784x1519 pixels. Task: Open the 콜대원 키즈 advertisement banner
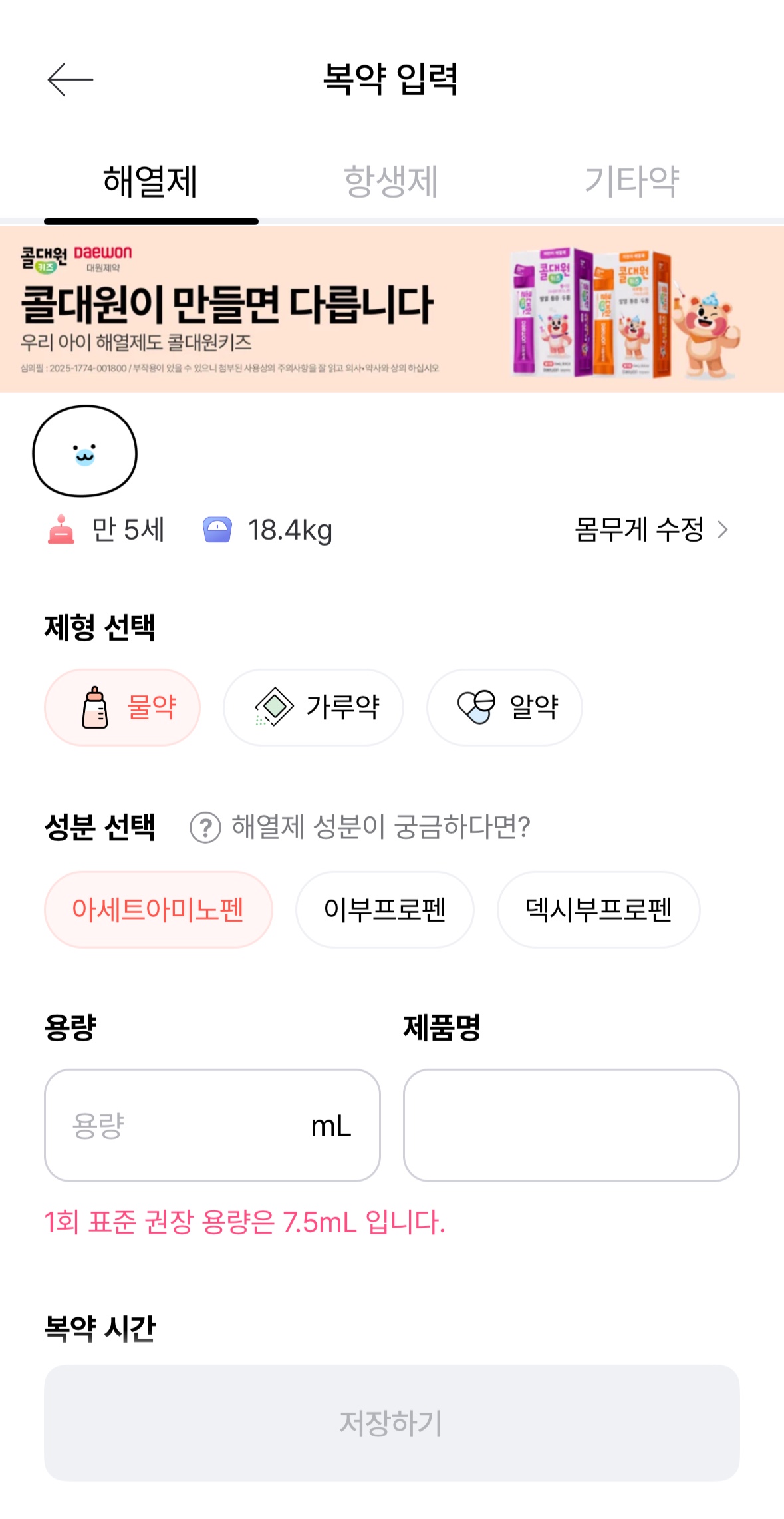[392, 309]
